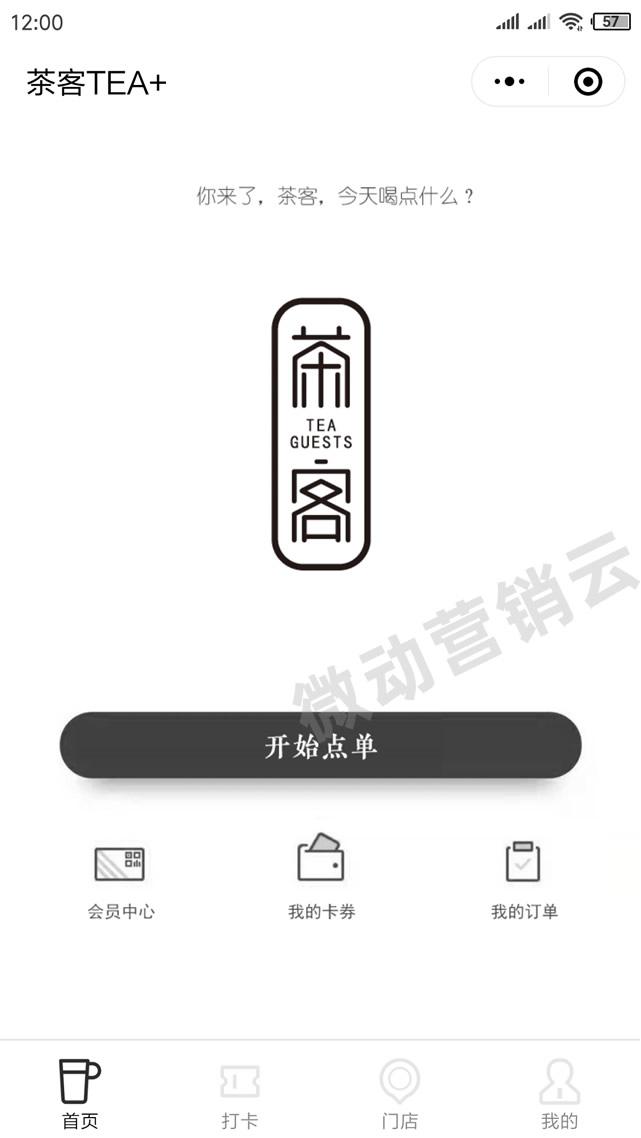Select the 首页 home tab

point(80,1094)
